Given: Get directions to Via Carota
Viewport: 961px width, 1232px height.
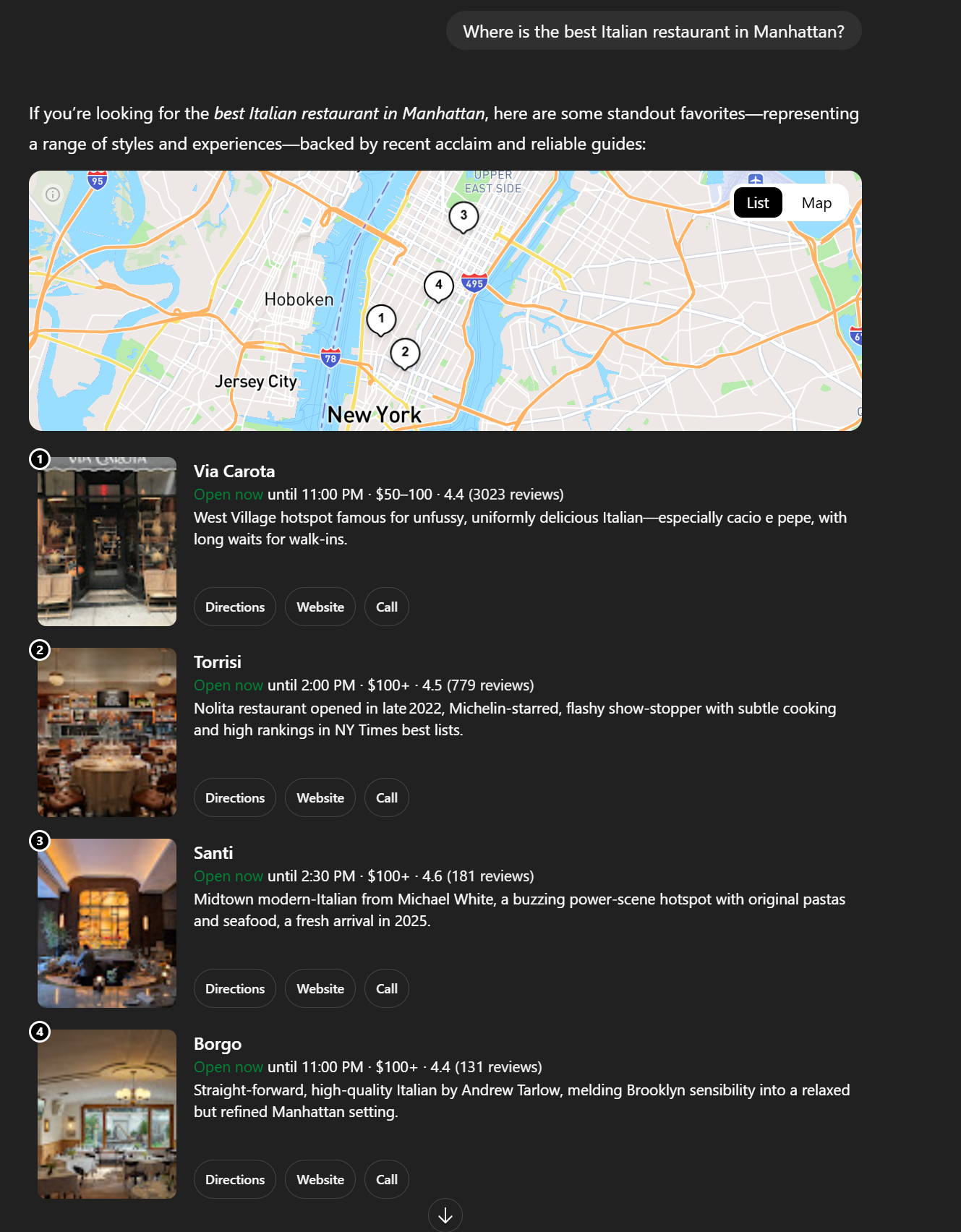Looking at the screenshot, I should coord(234,607).
